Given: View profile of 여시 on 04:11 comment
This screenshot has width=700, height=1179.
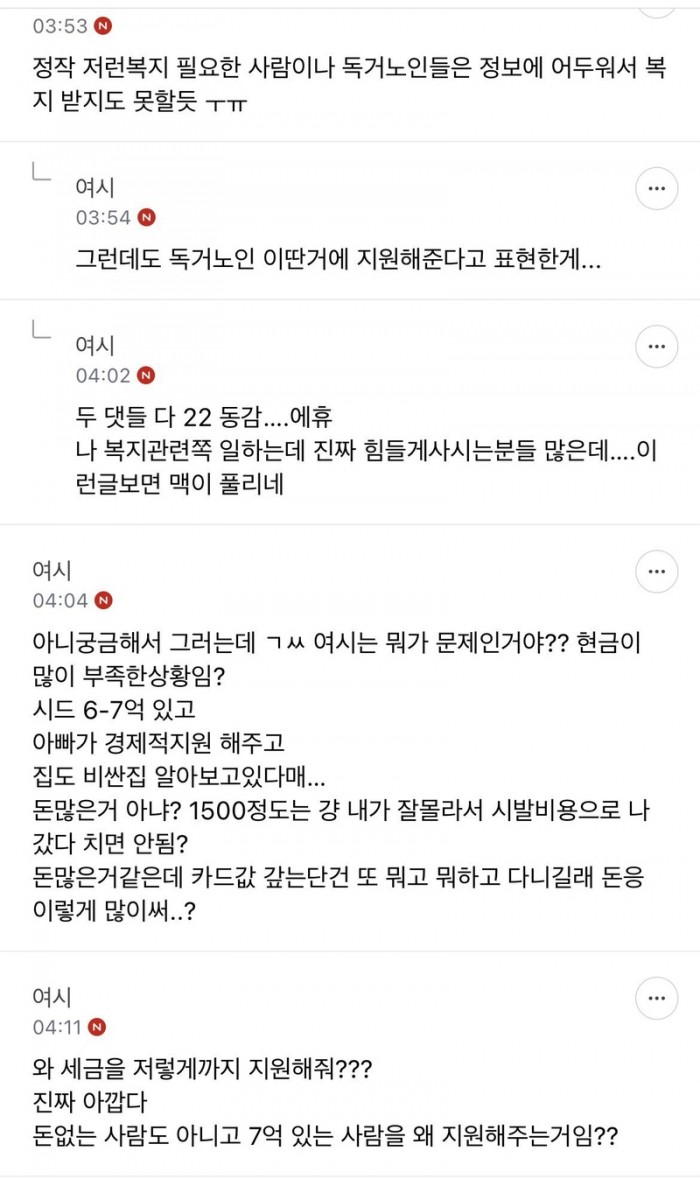Looking at the screenshot, I should click(52, 997).
